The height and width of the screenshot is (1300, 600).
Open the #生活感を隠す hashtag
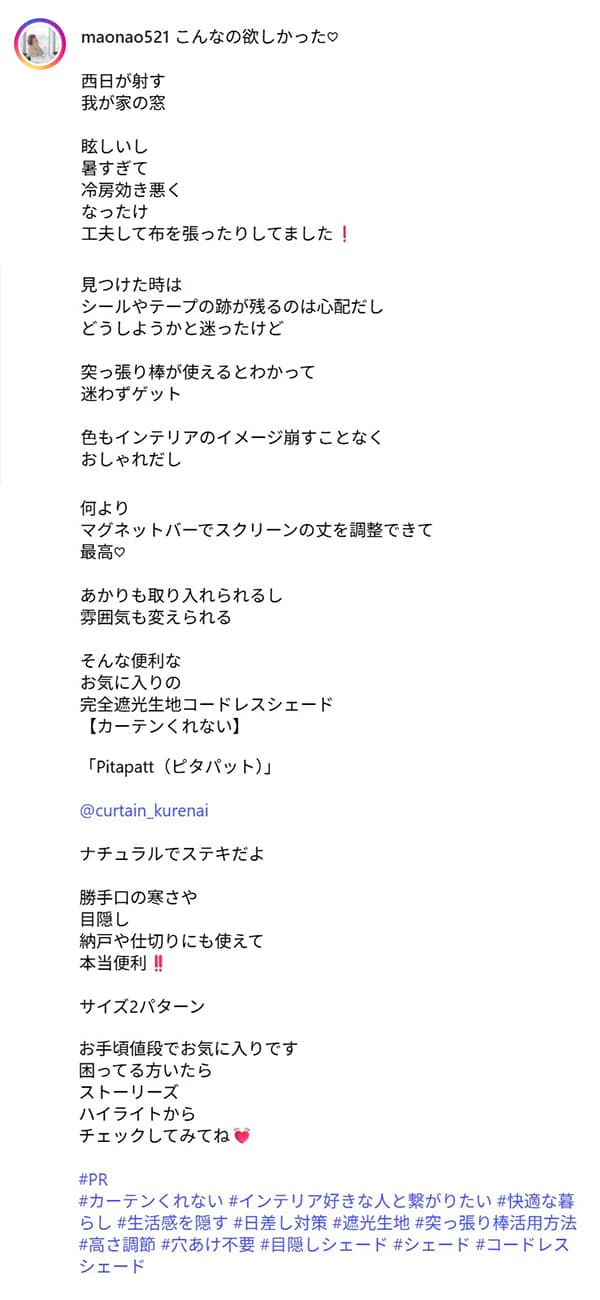coord(171,1223)
